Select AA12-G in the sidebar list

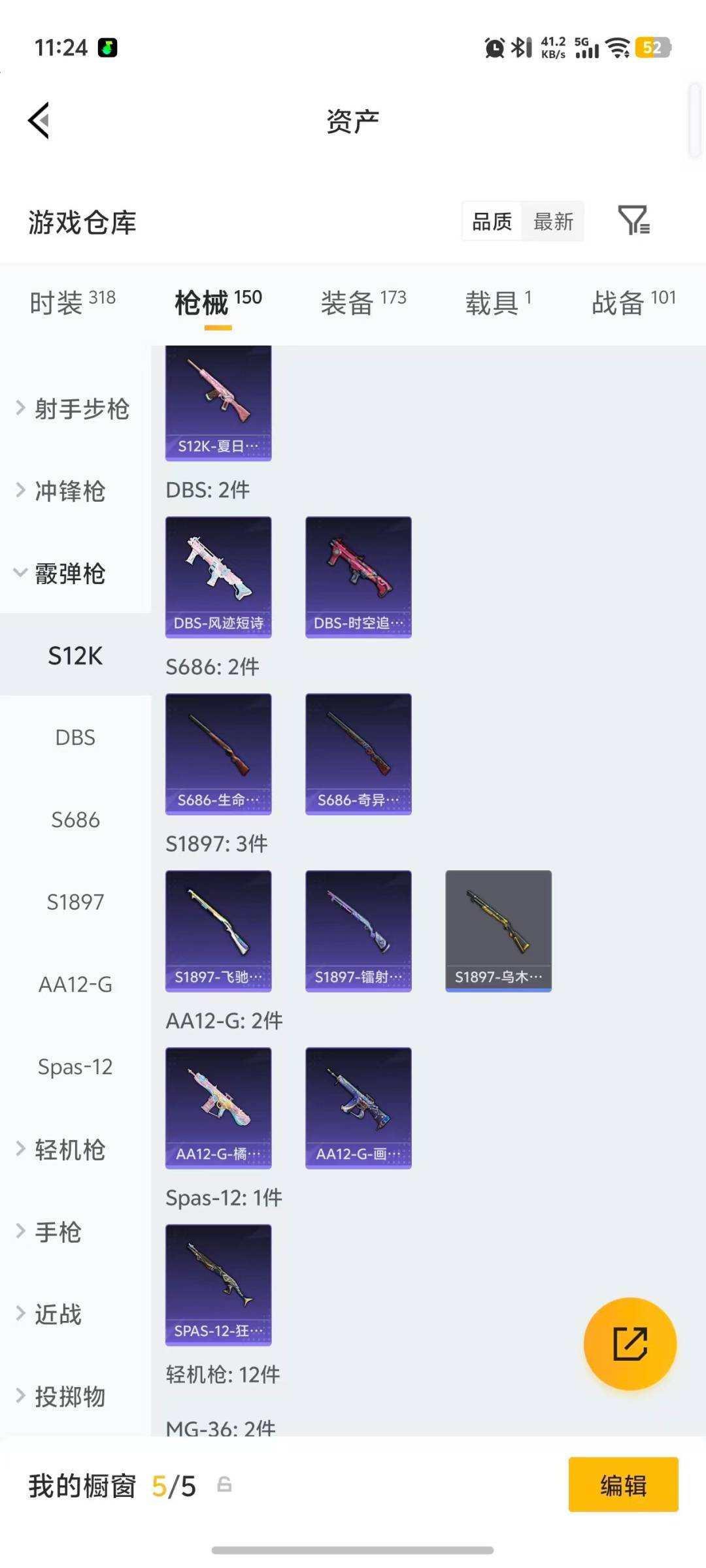[x=77, y=985]
